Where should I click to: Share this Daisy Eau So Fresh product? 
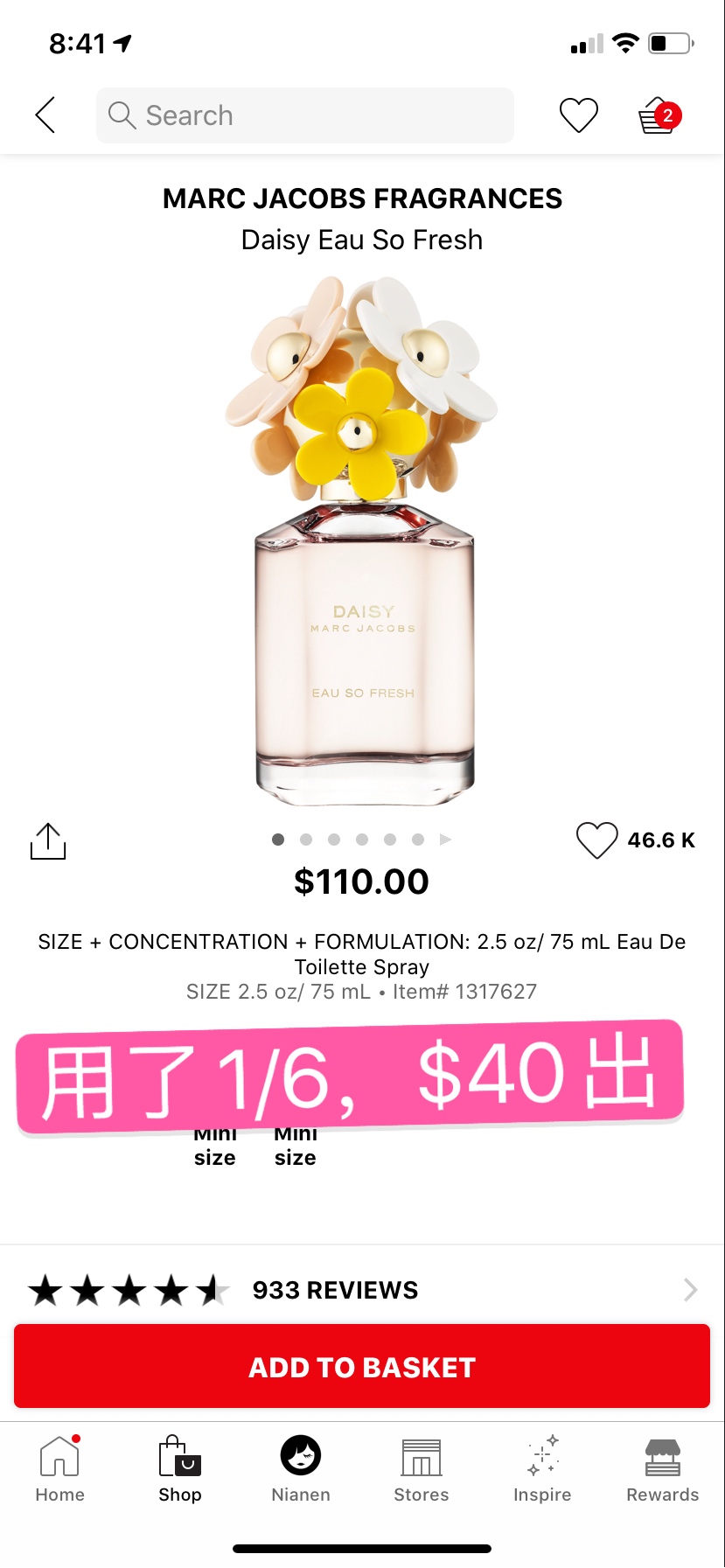point(48,840)
